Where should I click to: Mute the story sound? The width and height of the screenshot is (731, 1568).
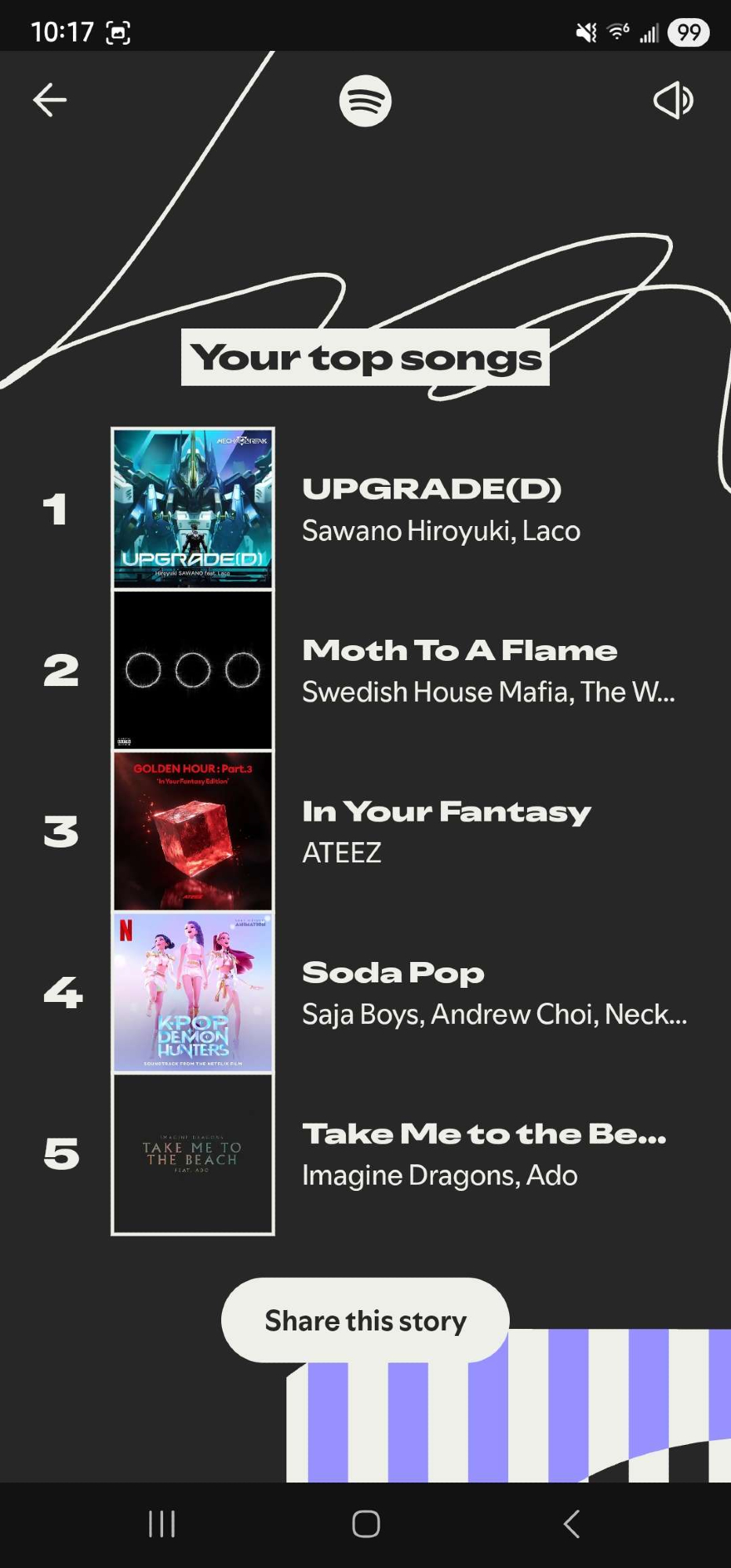pyautogui.click(x=673, y=100)
